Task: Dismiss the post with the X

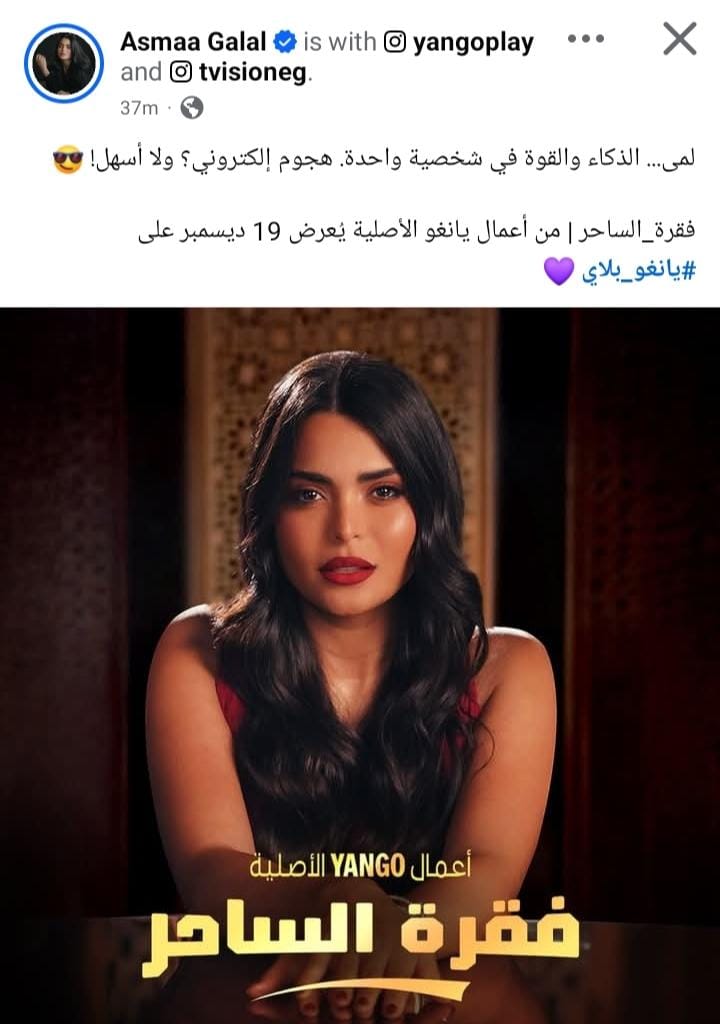Action: 680,40
